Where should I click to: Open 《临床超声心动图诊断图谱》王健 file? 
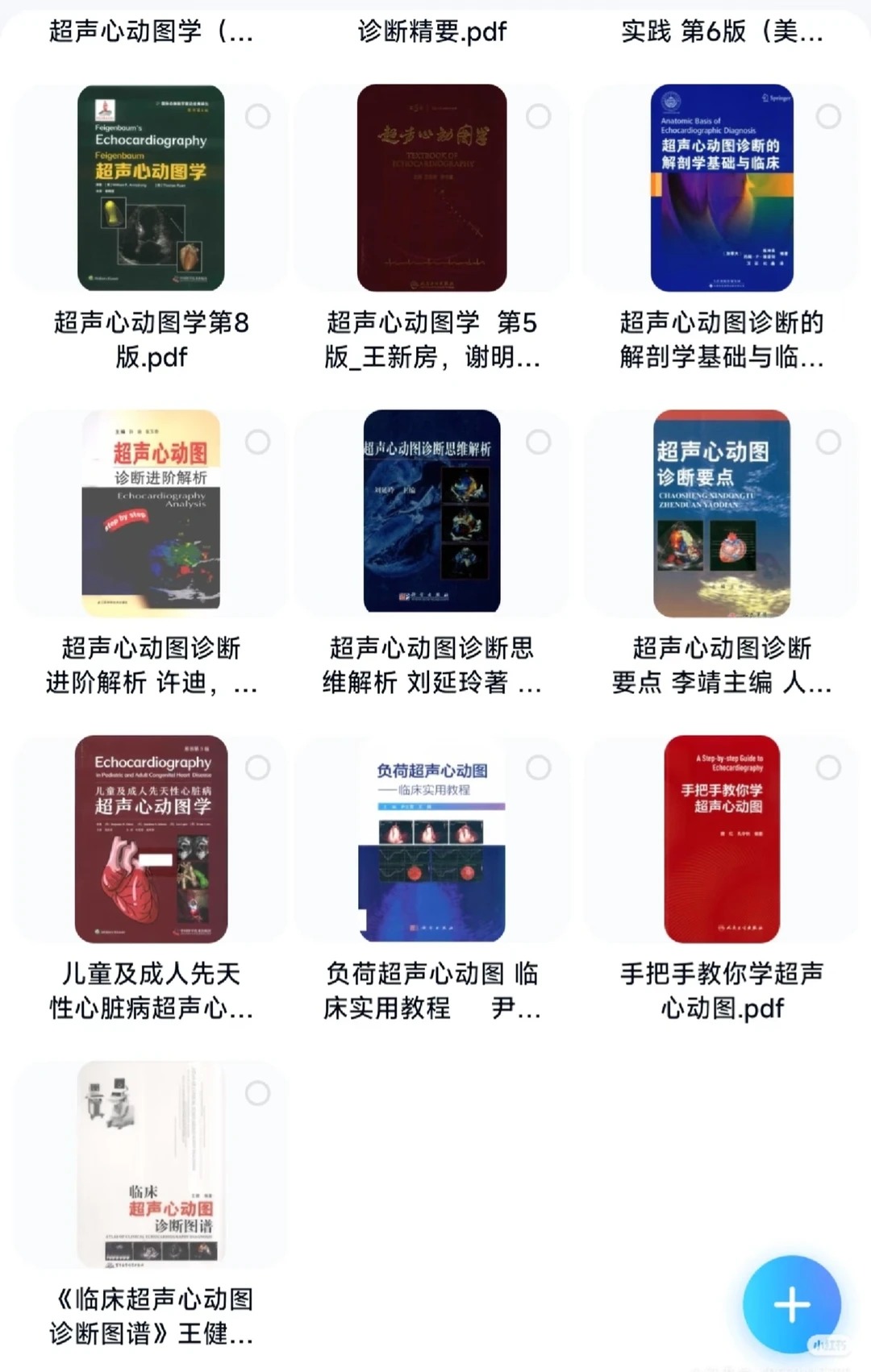click(x=151, y=1164)
